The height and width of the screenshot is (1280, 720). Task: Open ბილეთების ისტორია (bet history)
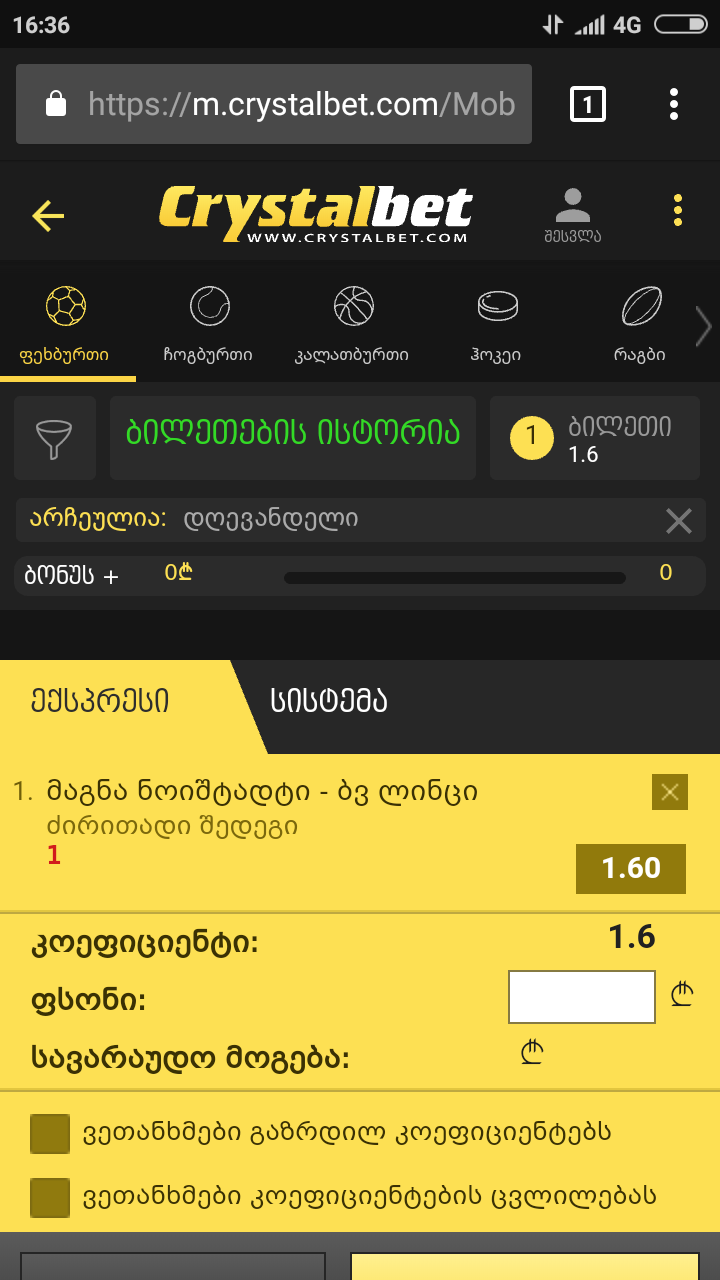(x=294, y=437)
